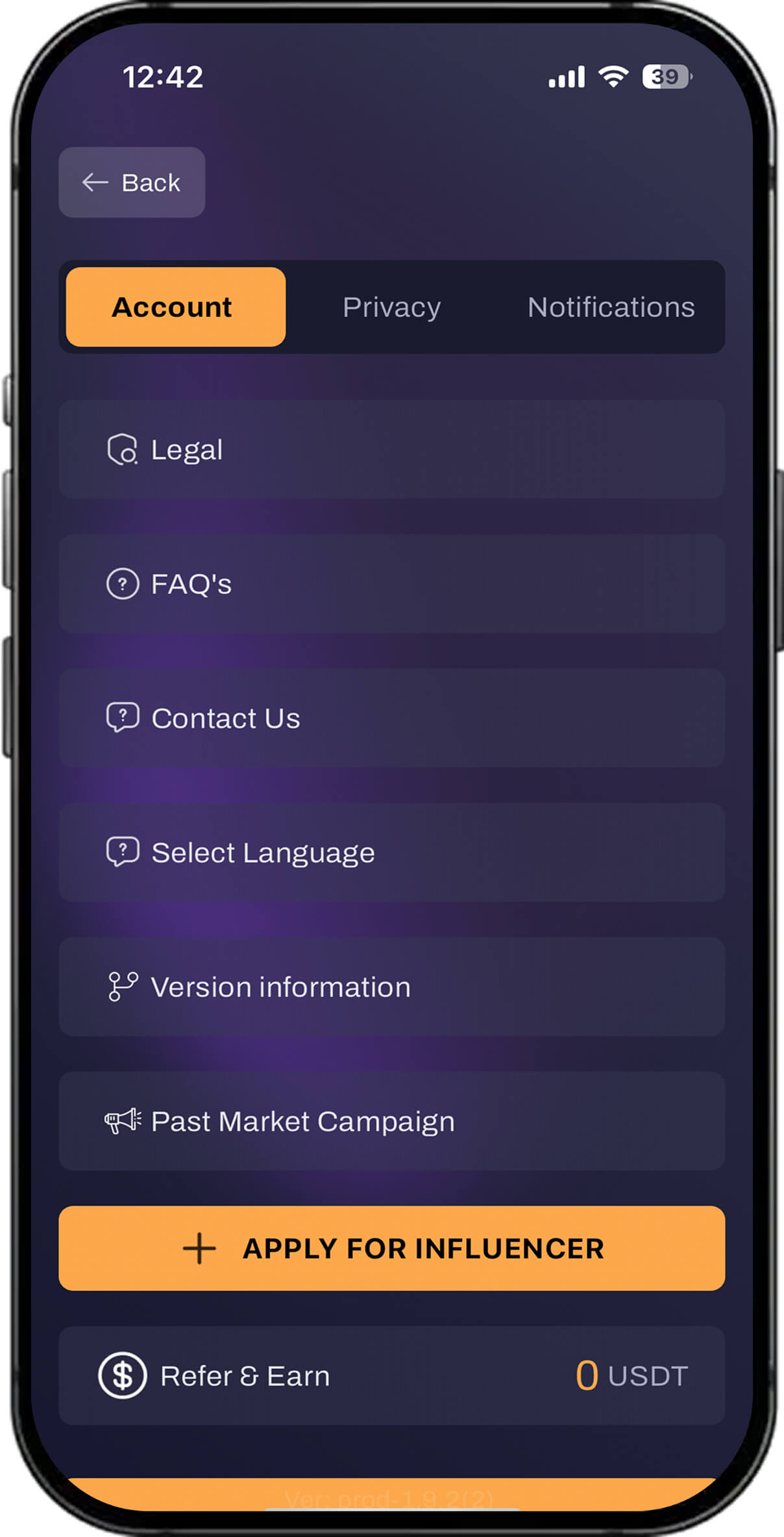Tap Apply for Influencer button
784x1537 pixels.
pyautogui.click(x=391, y=1248)
